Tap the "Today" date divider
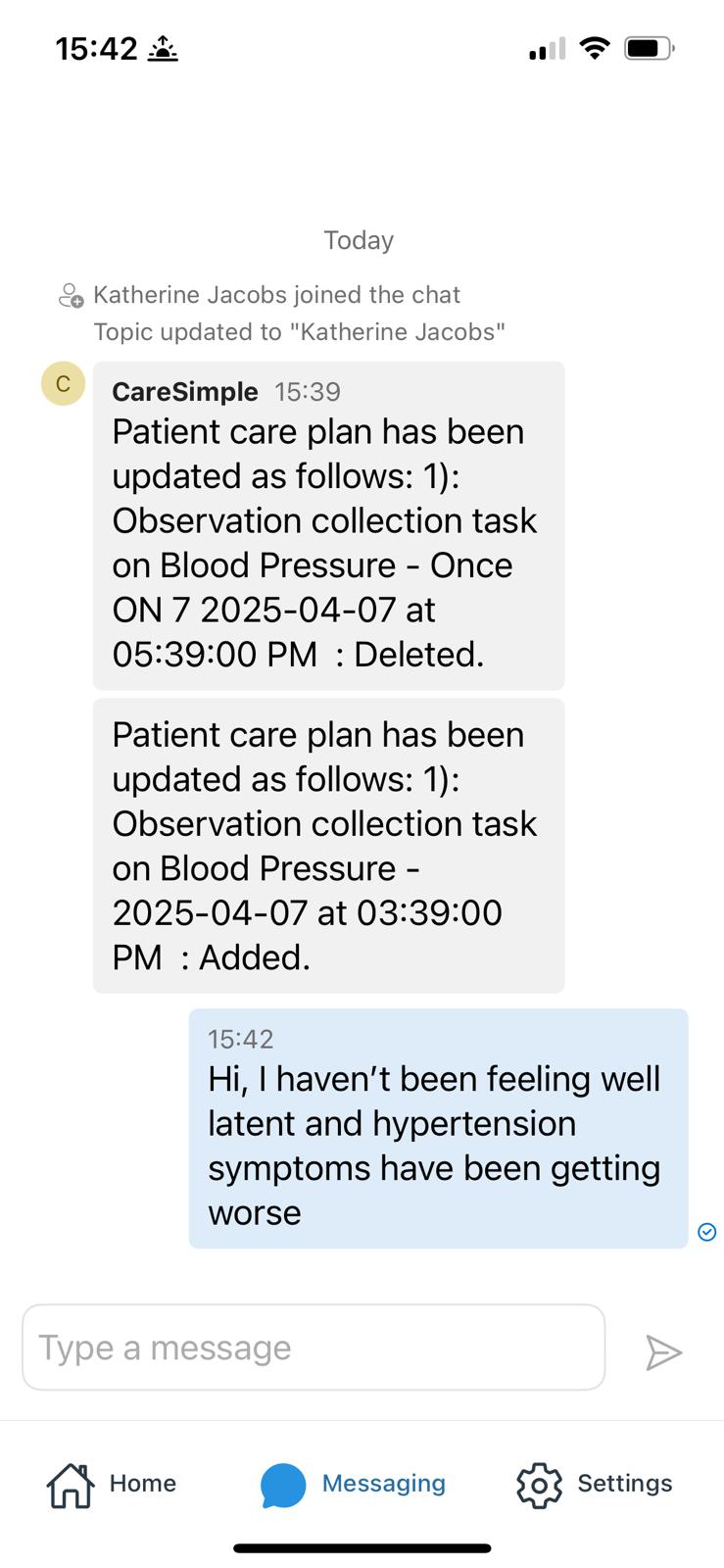Screen dimensions: 724x1568 [359, 240]
